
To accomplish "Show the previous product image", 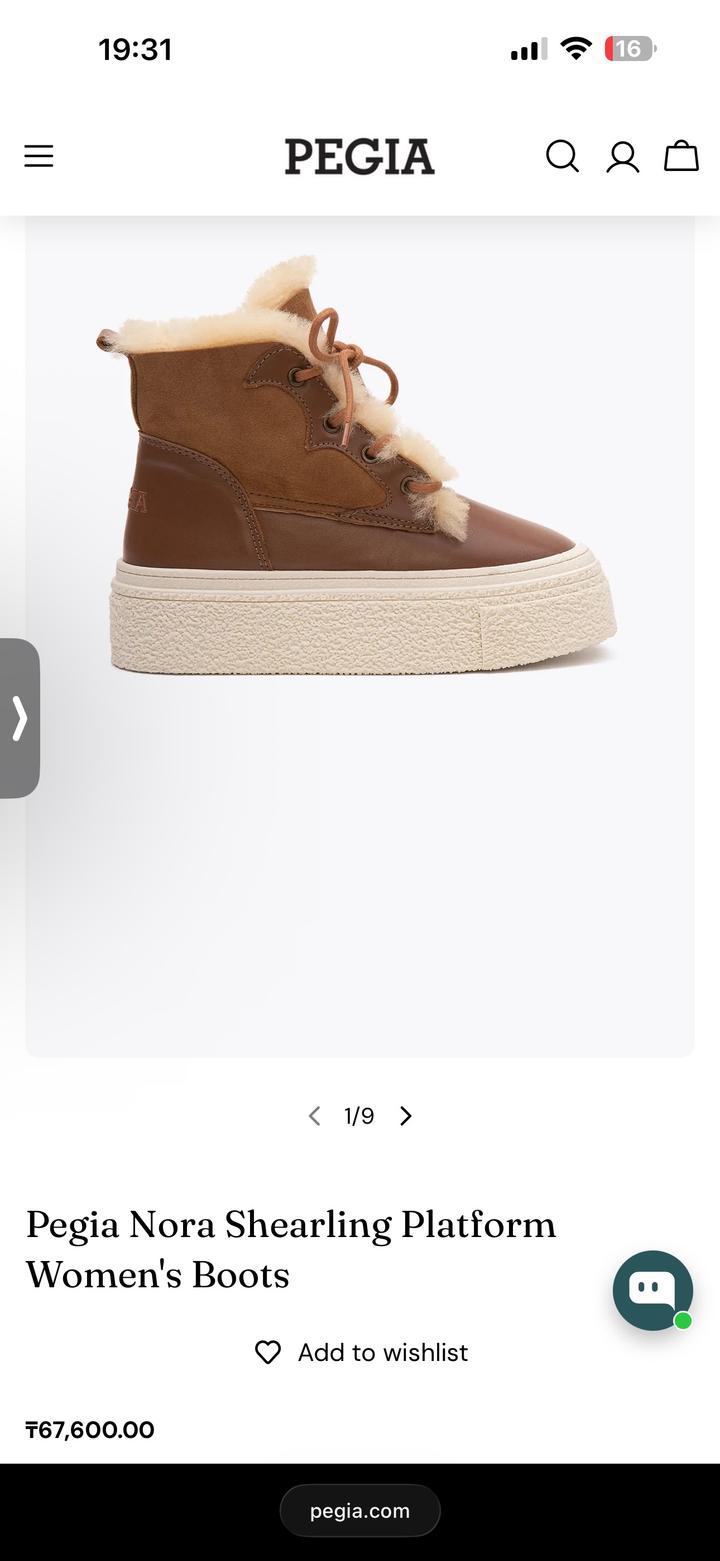I will click(x=314, y=1116).
